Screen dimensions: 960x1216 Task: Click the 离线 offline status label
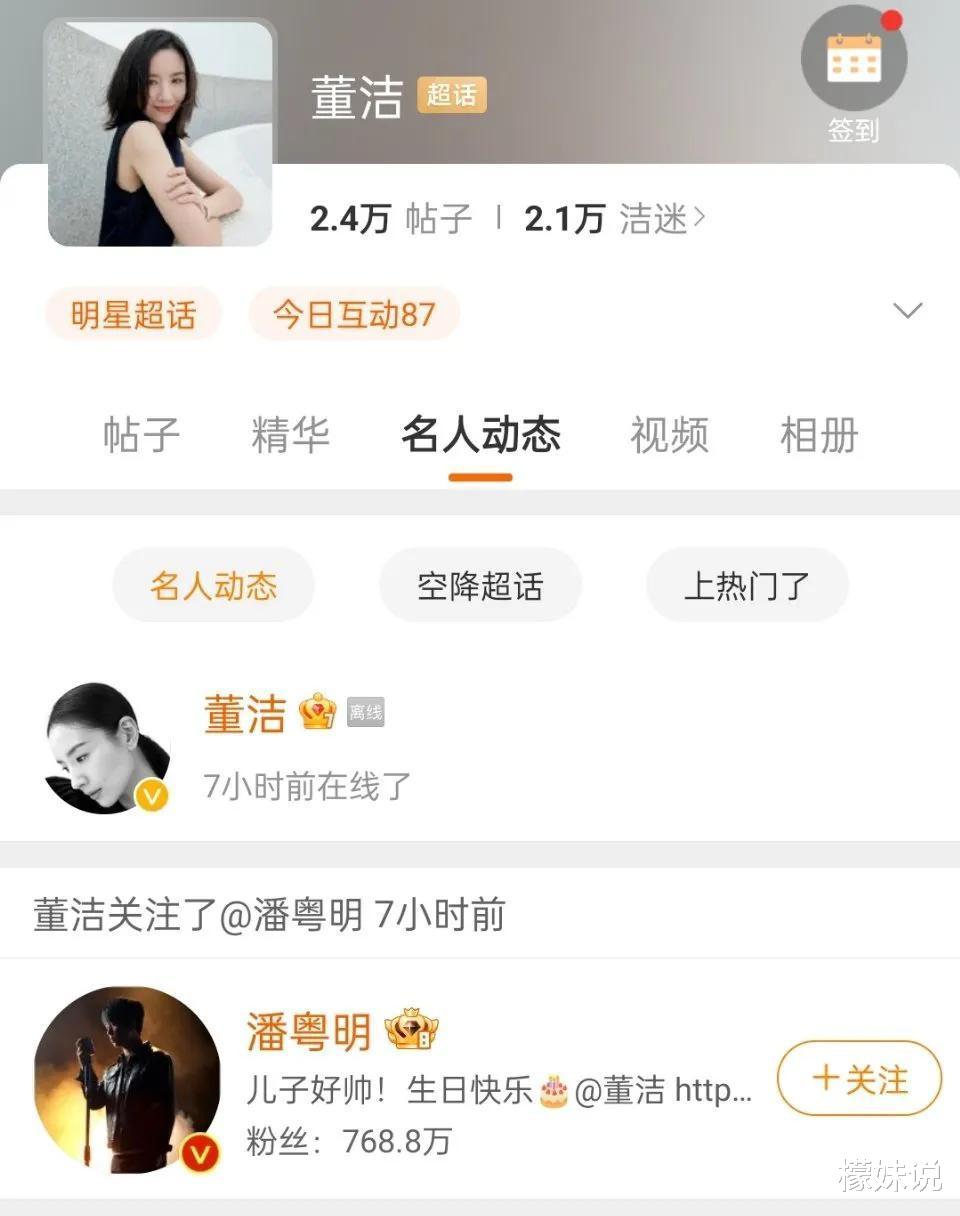point(364,712)
